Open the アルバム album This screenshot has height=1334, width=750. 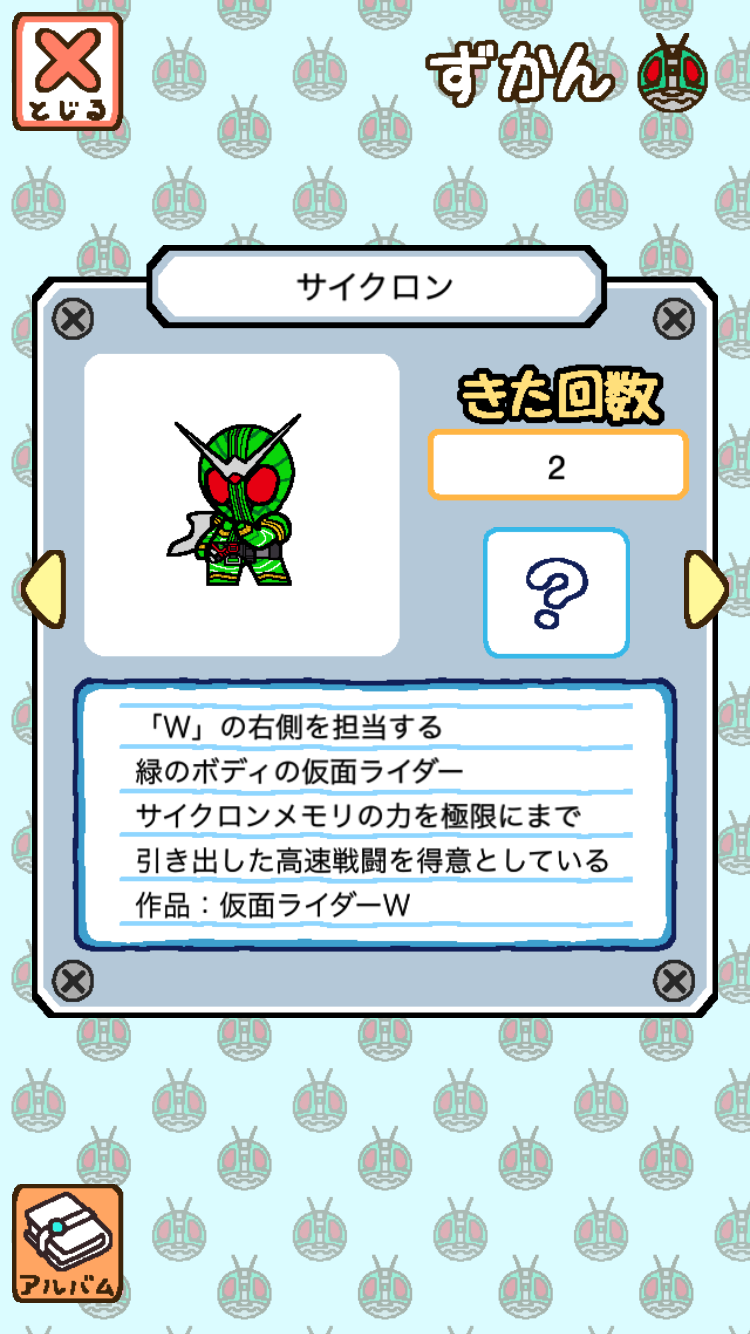(67, 1243)
